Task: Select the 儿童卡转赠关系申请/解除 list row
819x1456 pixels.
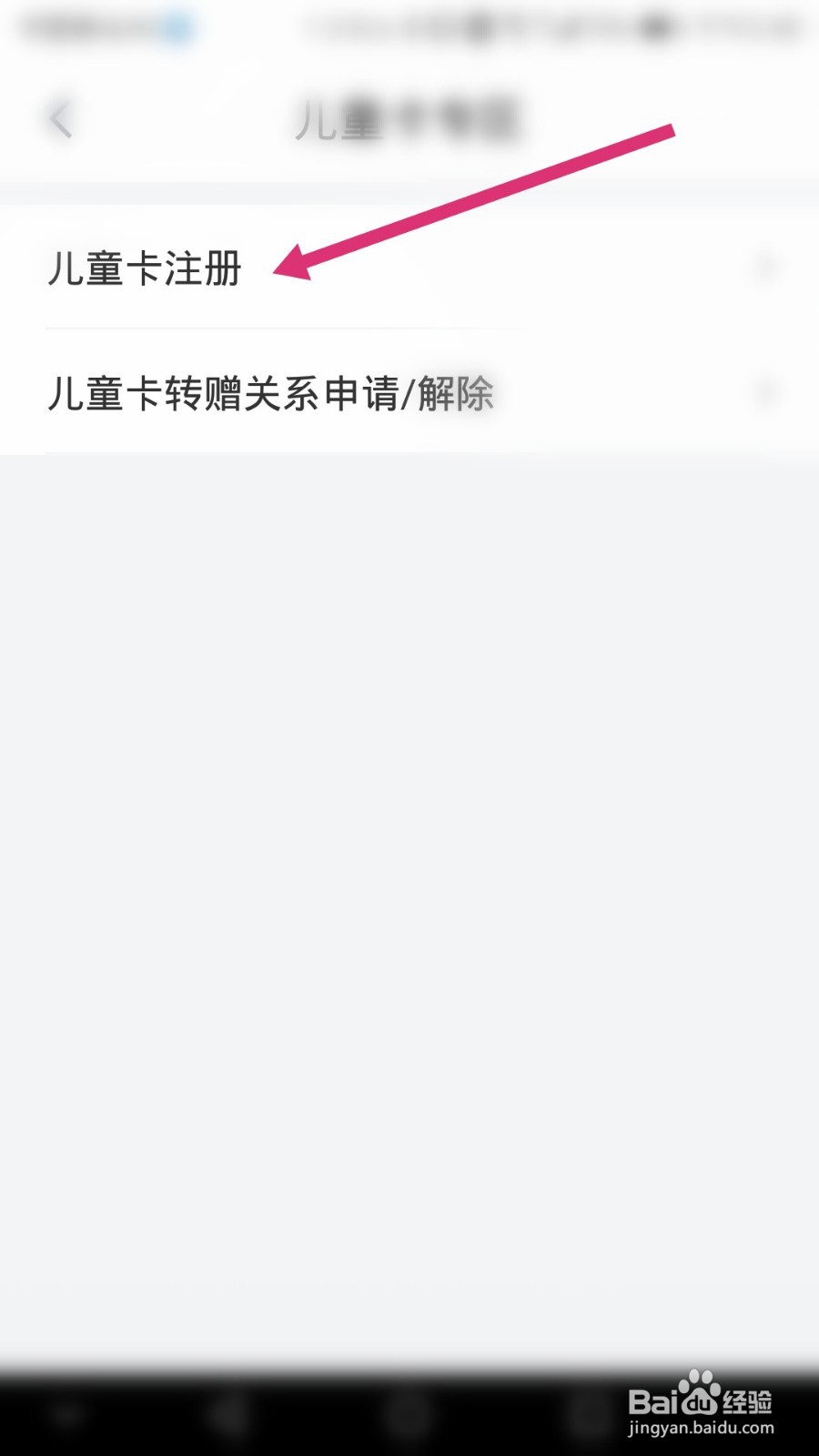Action: 273,394
